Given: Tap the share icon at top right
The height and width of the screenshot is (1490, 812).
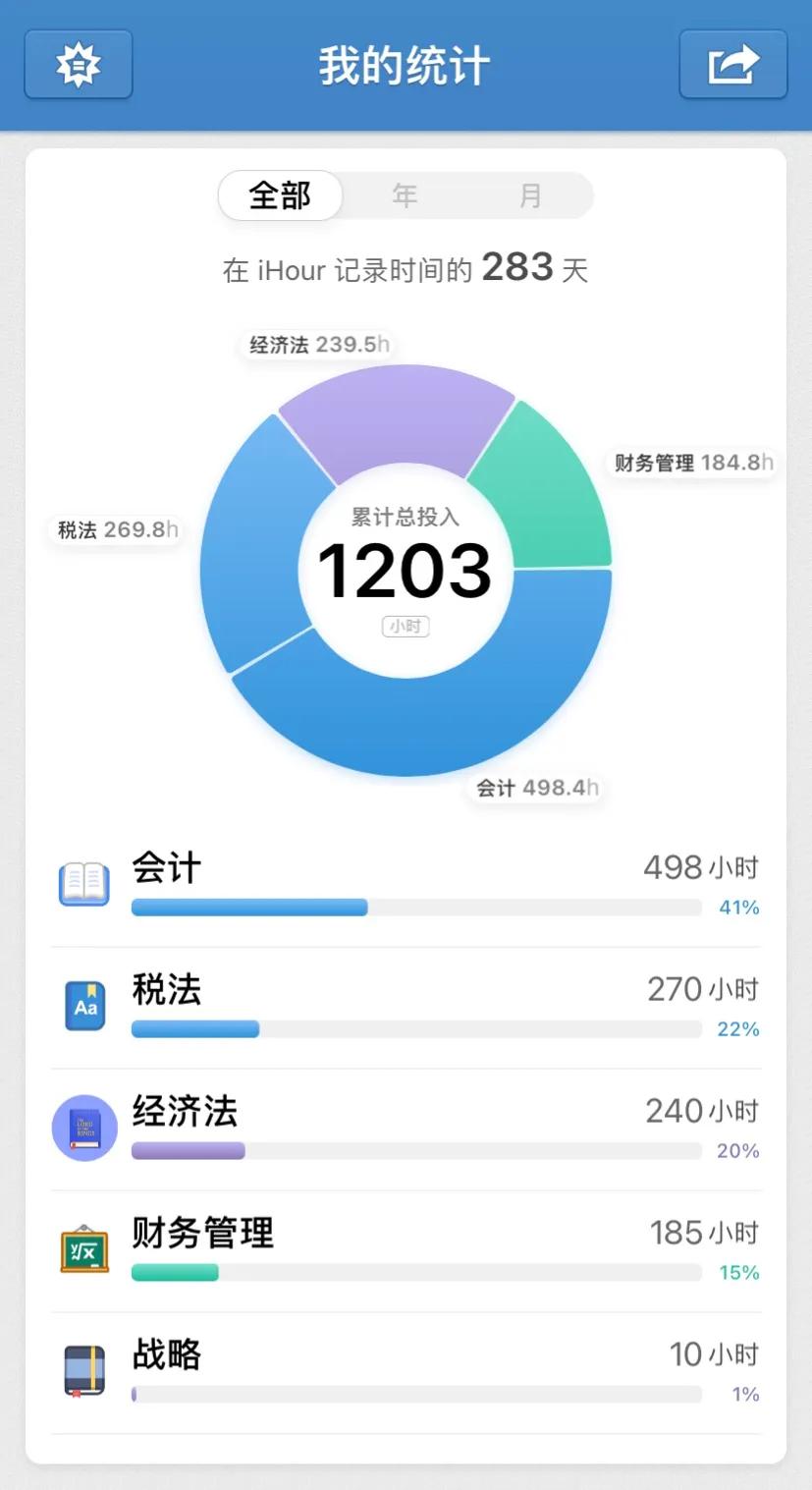Looking at the screenshot, I should [x=733, y=65].
